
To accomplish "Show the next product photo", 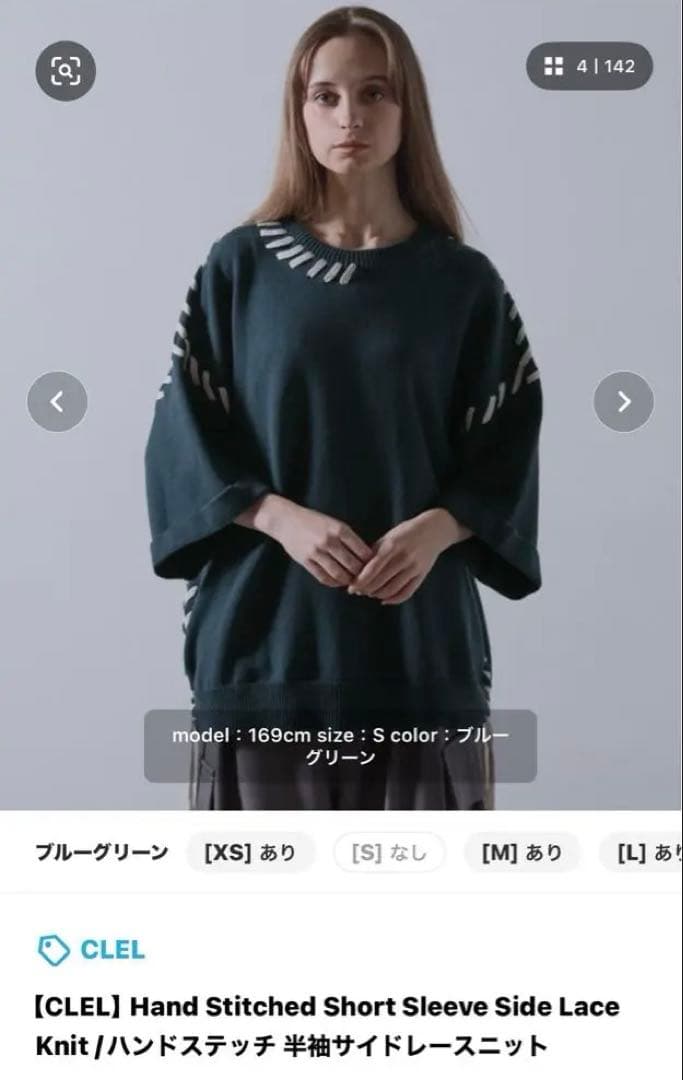I will pos(624,402).
